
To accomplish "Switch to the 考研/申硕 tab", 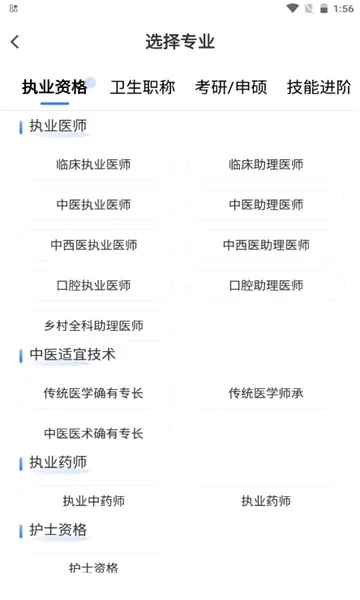I will [x=231, y=87].
